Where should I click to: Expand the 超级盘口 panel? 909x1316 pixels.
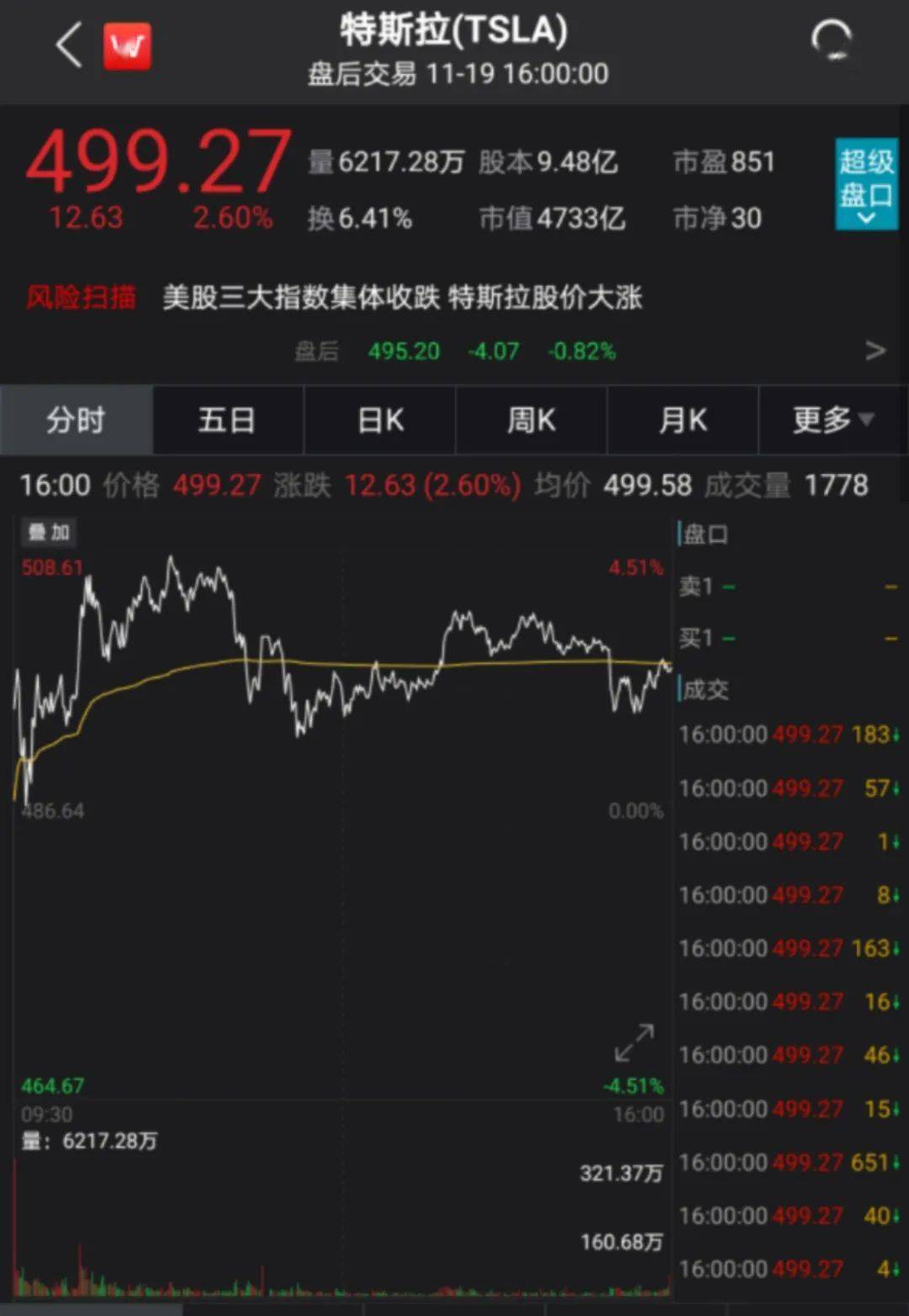[866, 184]
